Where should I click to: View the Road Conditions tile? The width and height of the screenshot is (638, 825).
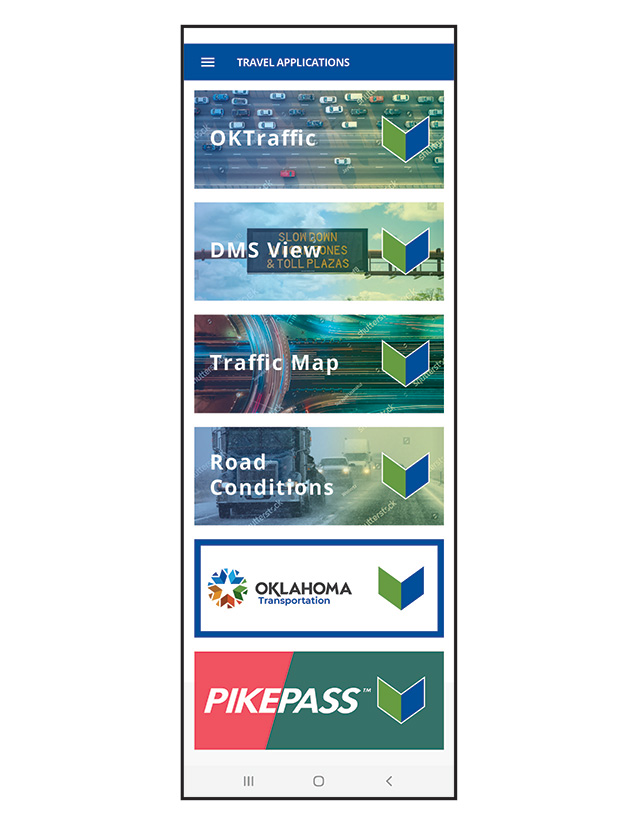(x=318, y=476)
